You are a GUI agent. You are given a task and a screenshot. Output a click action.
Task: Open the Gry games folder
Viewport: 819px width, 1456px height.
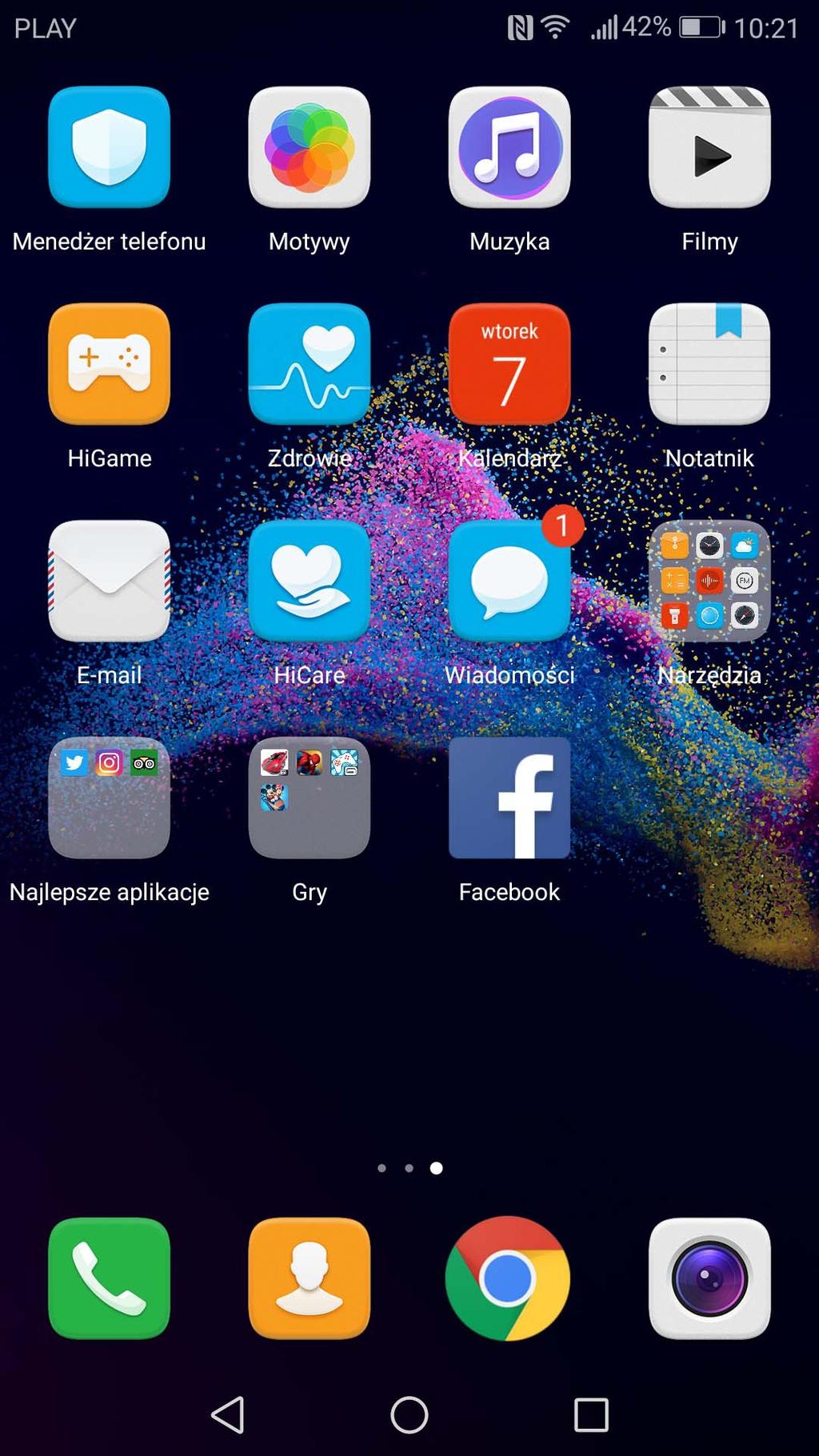click(310, 798)
